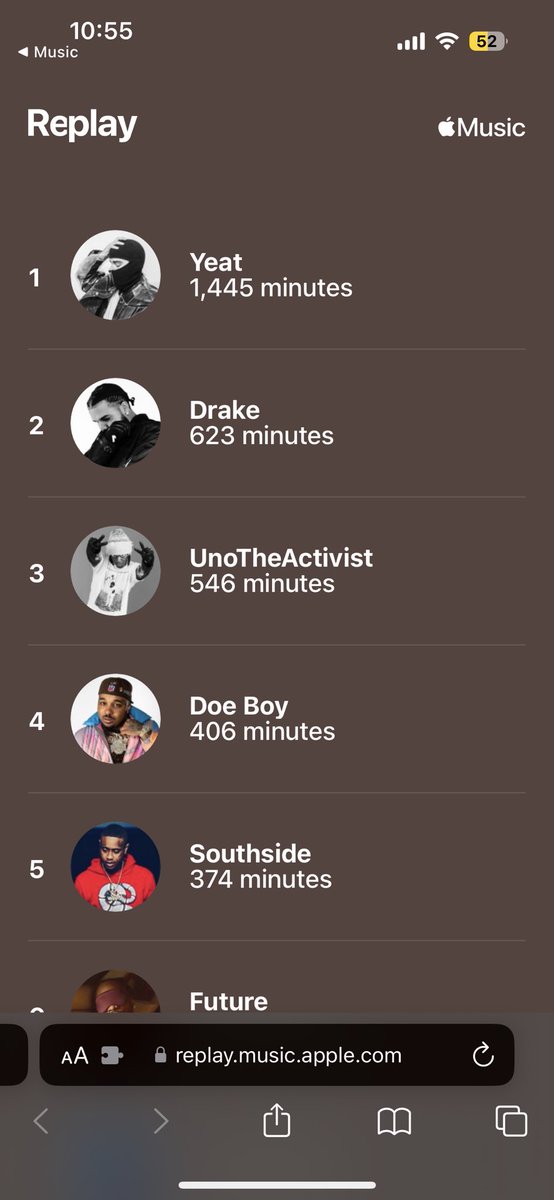The height and width of the screenshot is (1200, 554).
Task: Go back to the previous page
Action: pyautogui.click(x=41, y=1121)
